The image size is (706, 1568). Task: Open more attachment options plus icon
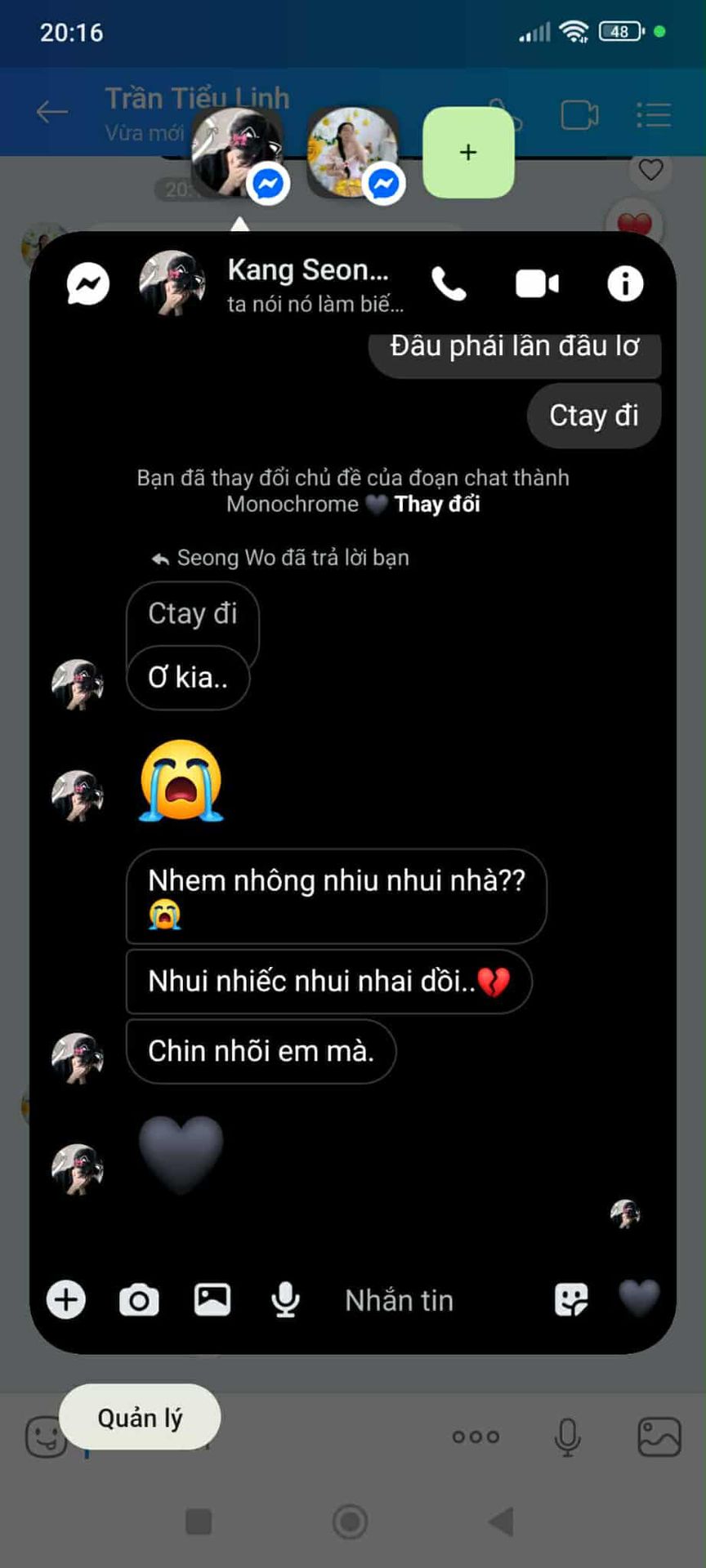(x=66, y=1299)
